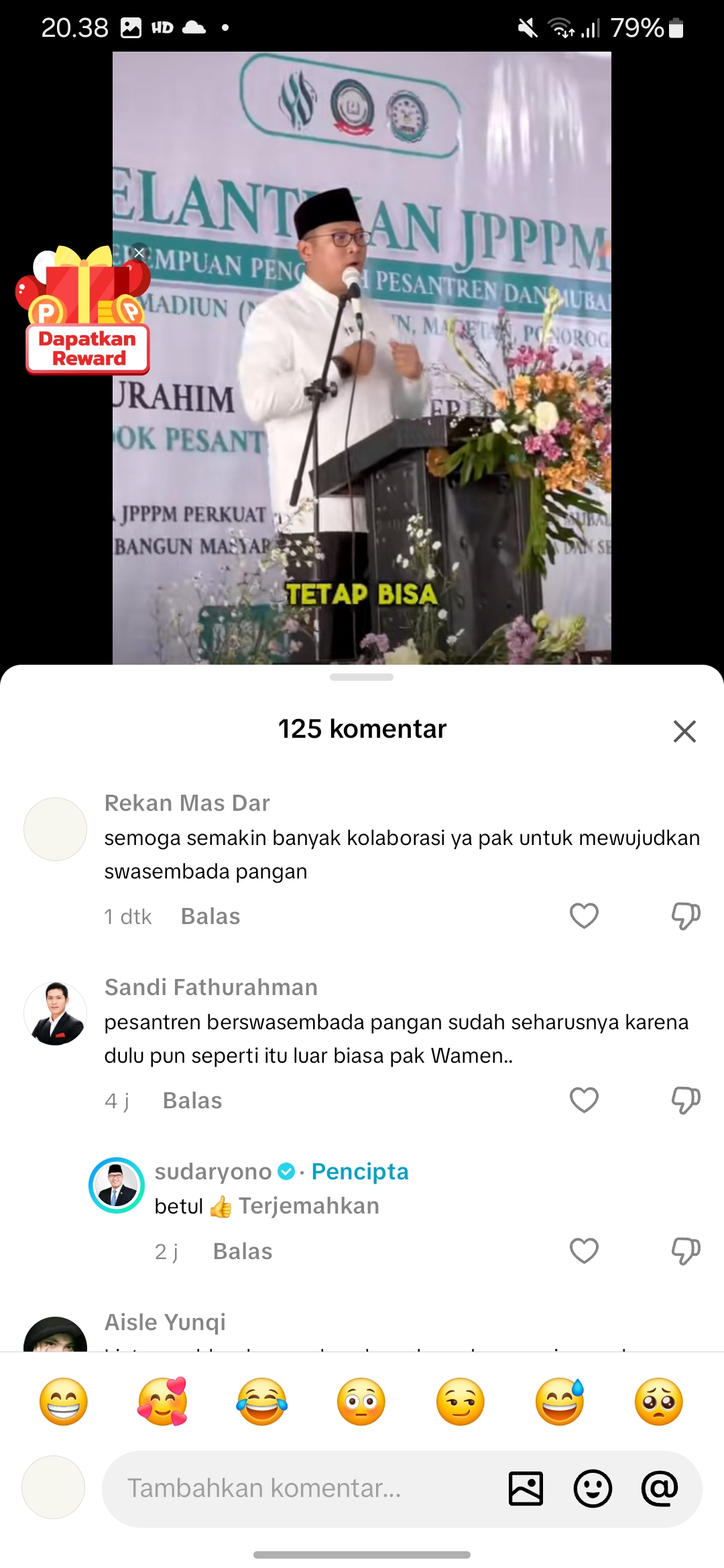Like sudaryono's reply
724x1568 pixels.
tap(584, 1250)
